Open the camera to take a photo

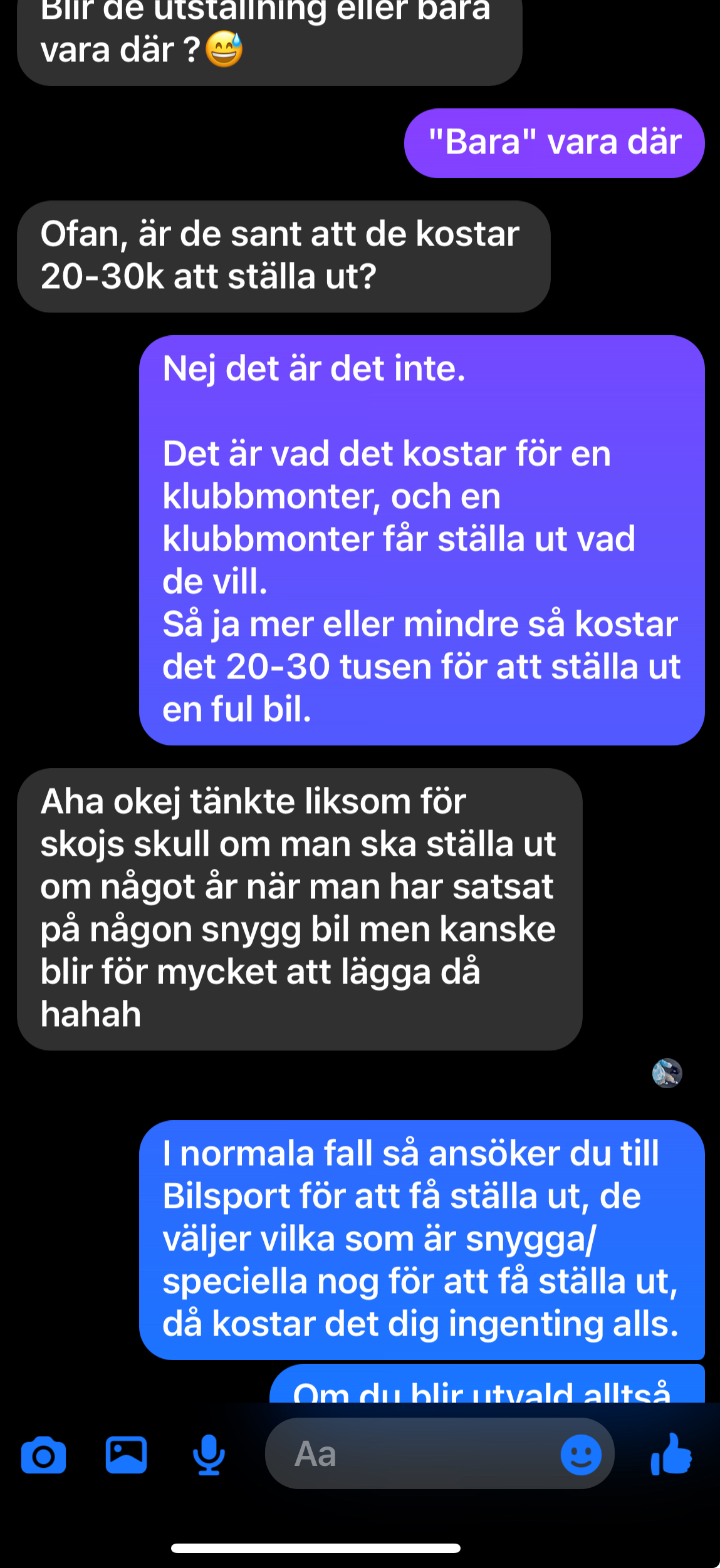43,1455
